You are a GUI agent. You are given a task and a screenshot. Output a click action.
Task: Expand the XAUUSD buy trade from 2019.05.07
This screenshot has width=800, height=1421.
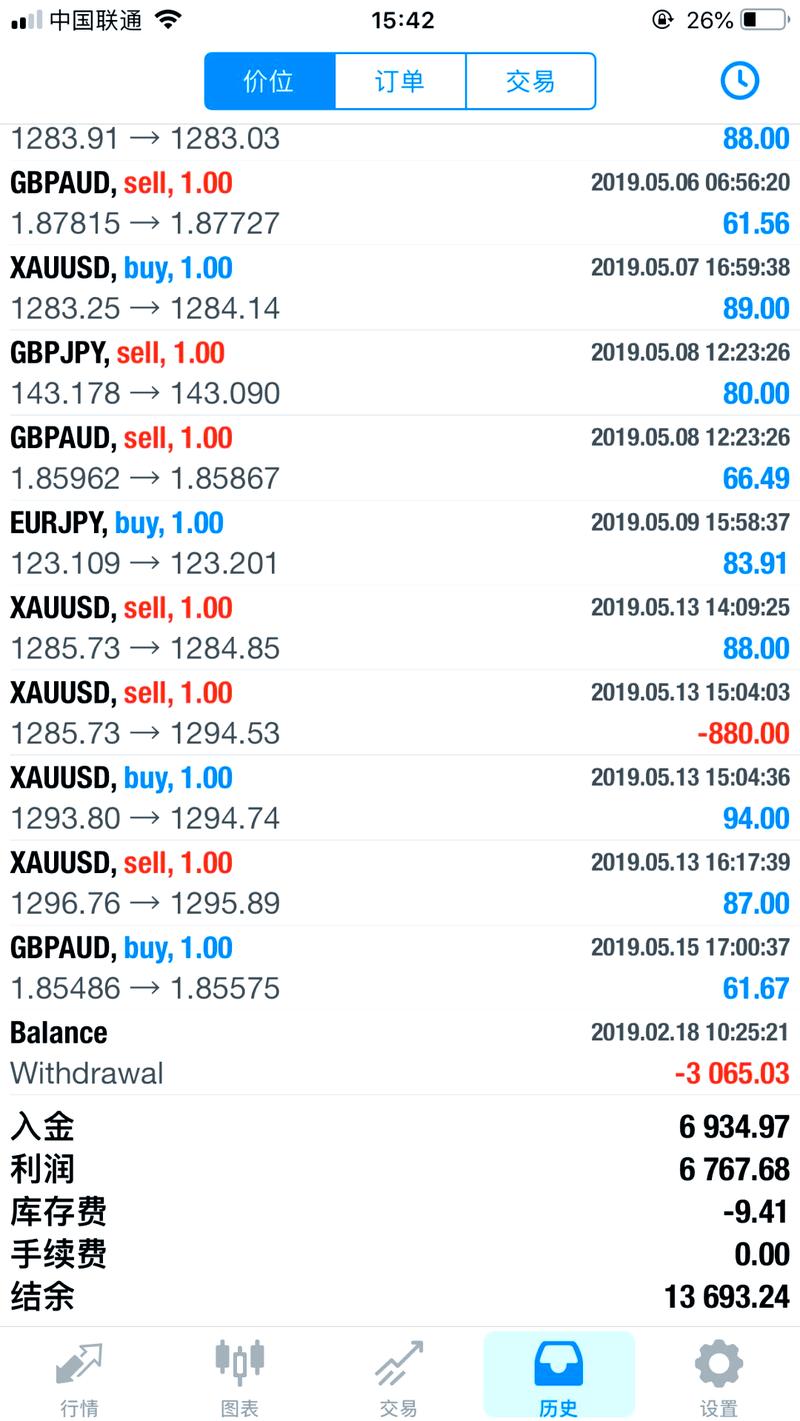pyautogui.click(x=400, y=288)
